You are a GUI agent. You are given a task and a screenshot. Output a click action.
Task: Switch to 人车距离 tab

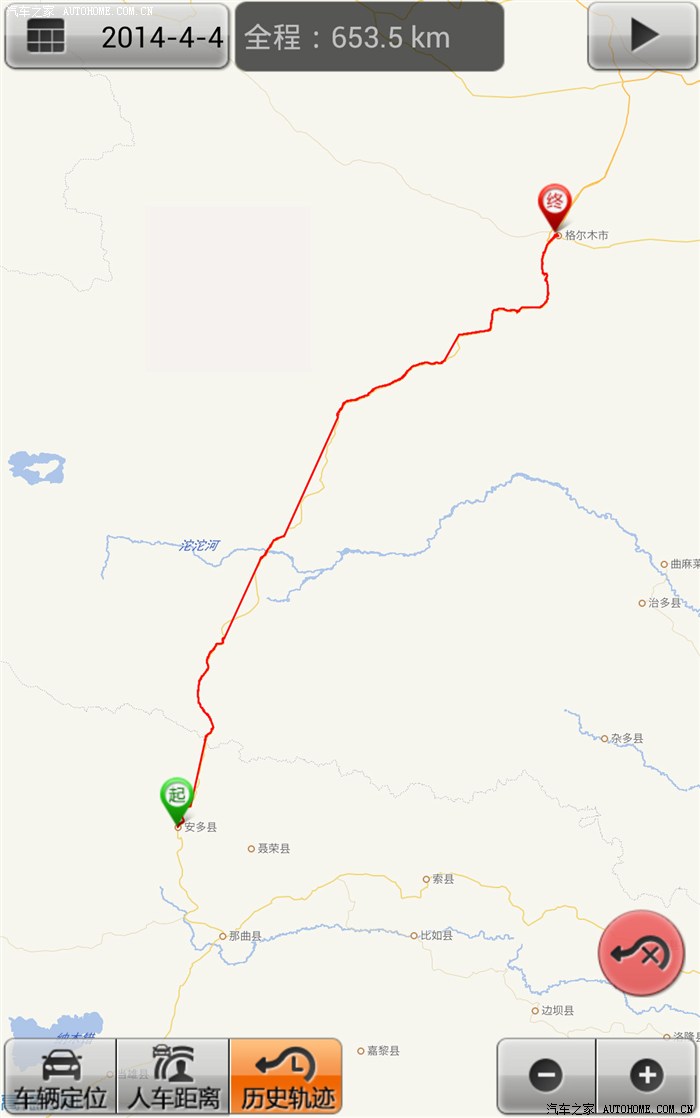point(173,1076)
